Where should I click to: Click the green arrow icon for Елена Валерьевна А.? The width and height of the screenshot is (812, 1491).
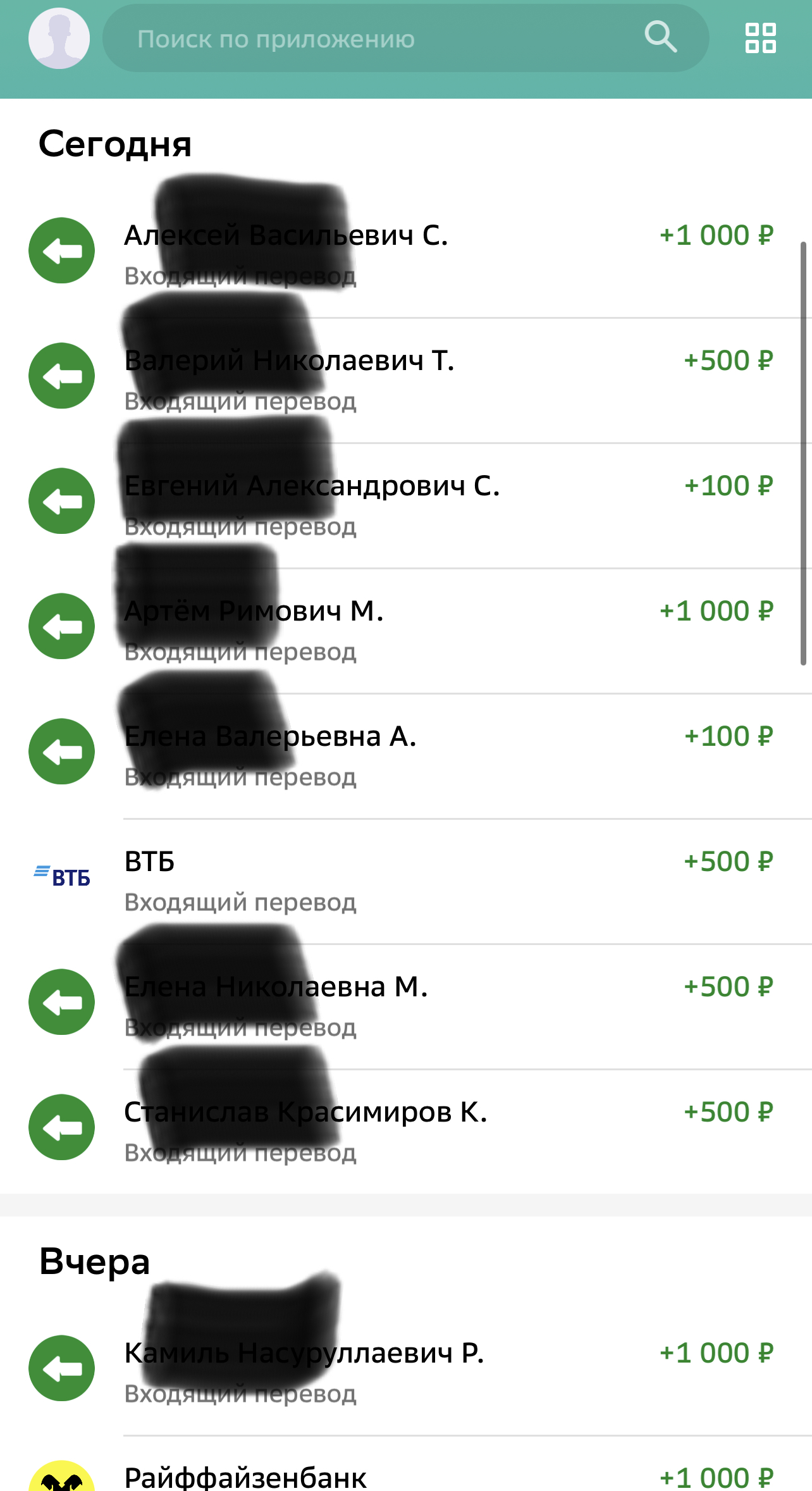(61, 752)
